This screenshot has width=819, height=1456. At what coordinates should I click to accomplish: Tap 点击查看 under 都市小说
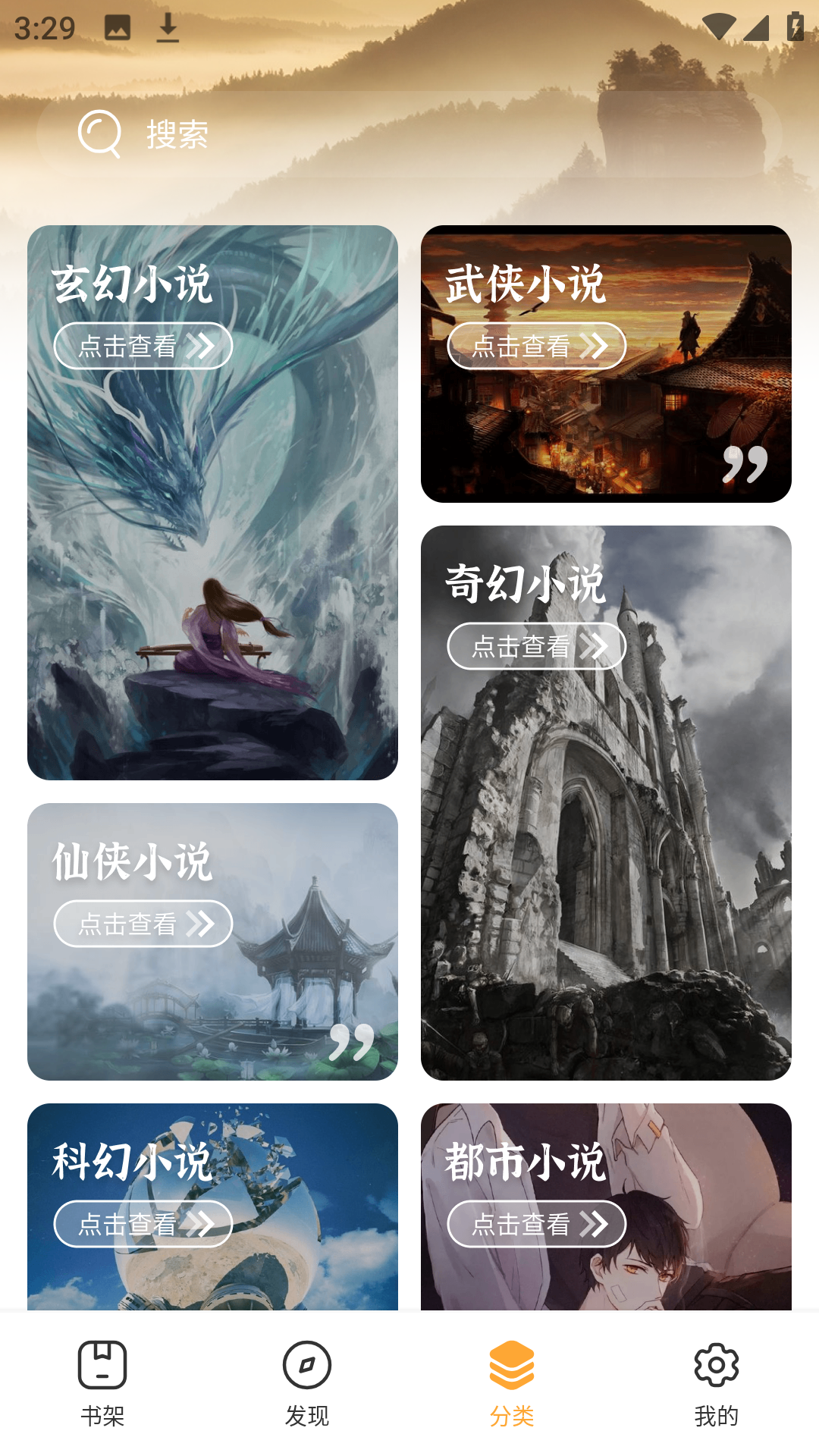(536, 1223)
